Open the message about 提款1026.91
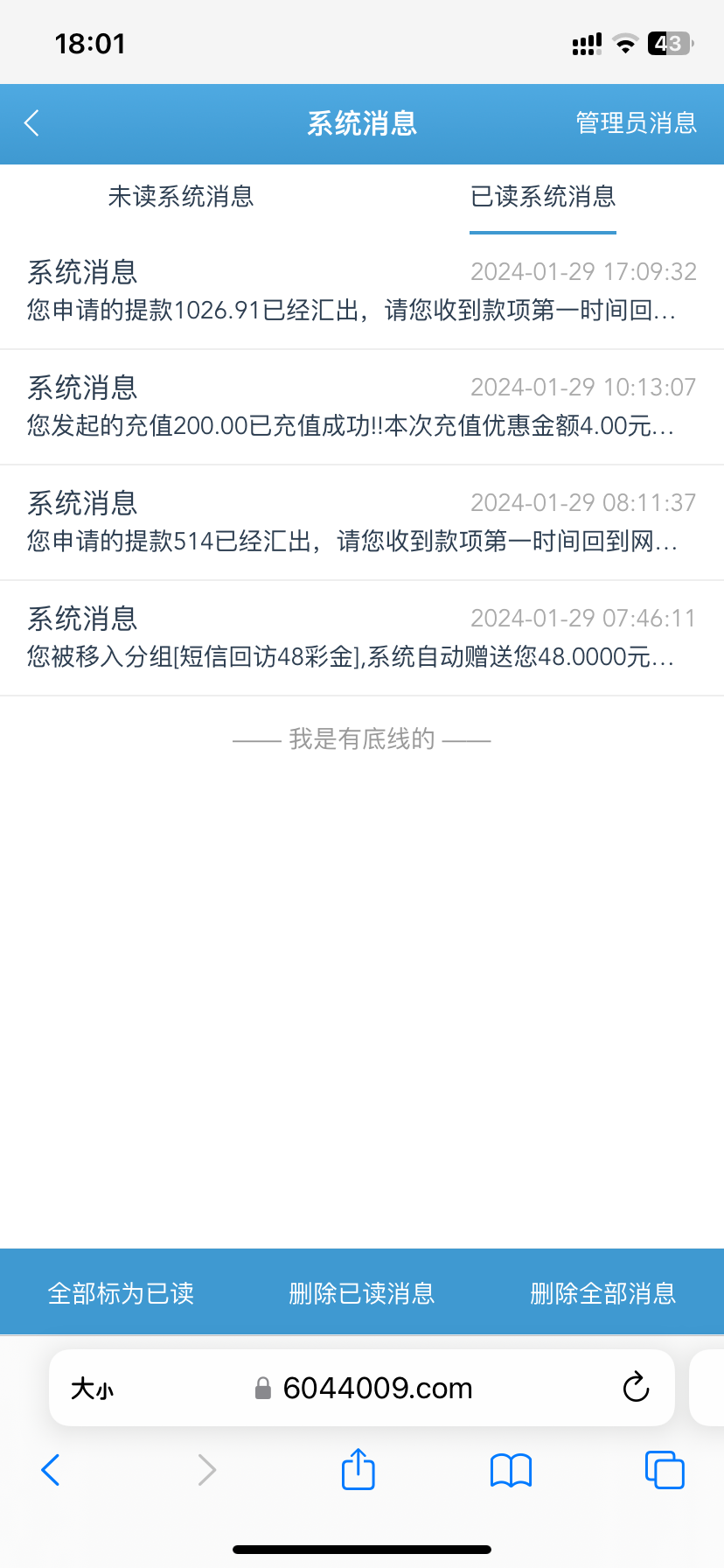 (362, 291)
